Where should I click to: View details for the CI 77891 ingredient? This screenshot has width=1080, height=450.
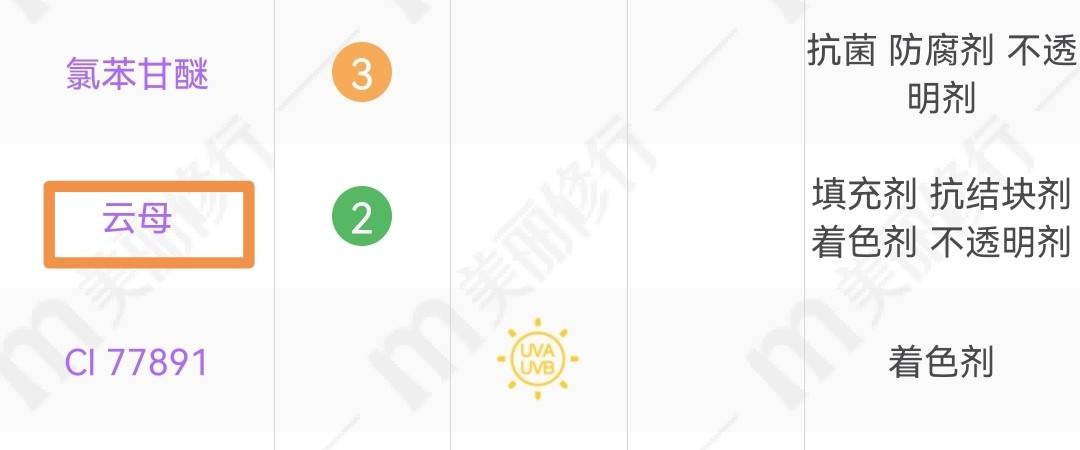[137, 361]
